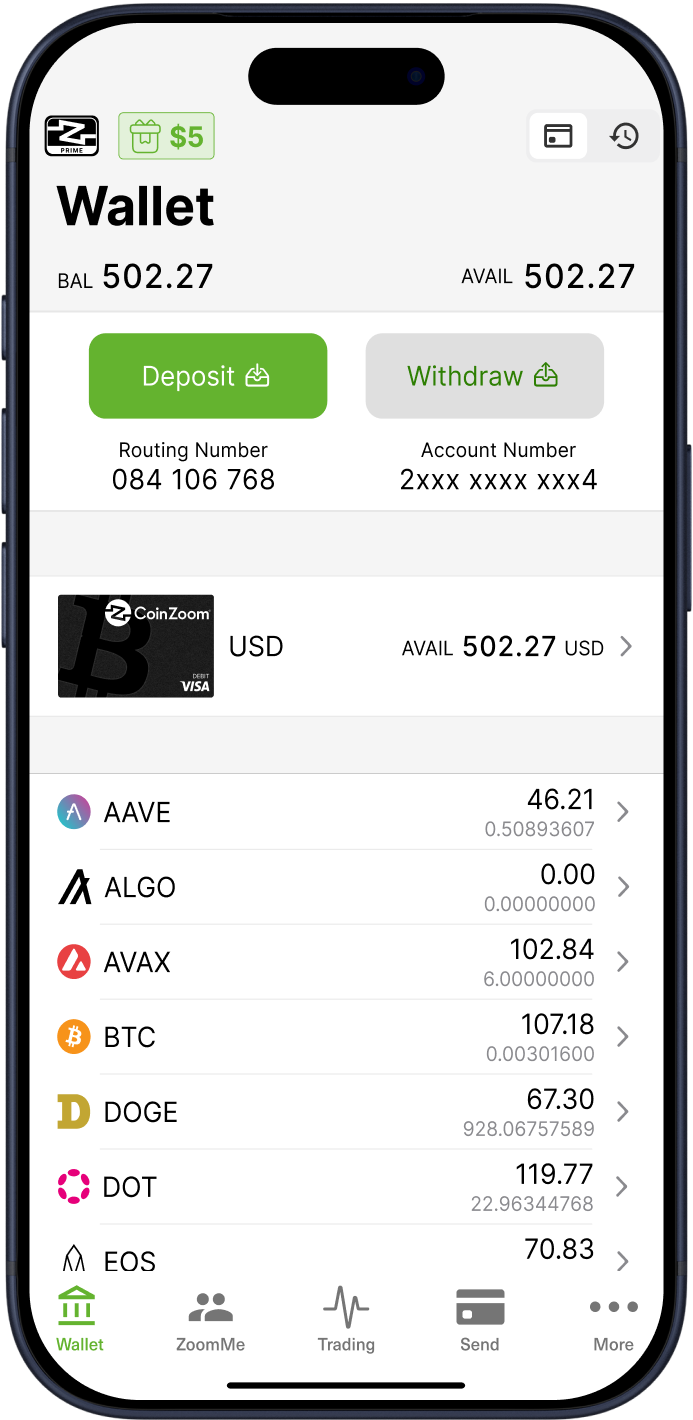The image size is (693, 1420).
Task: Switch to the Send tab
Action: (x=480, y=1320)
